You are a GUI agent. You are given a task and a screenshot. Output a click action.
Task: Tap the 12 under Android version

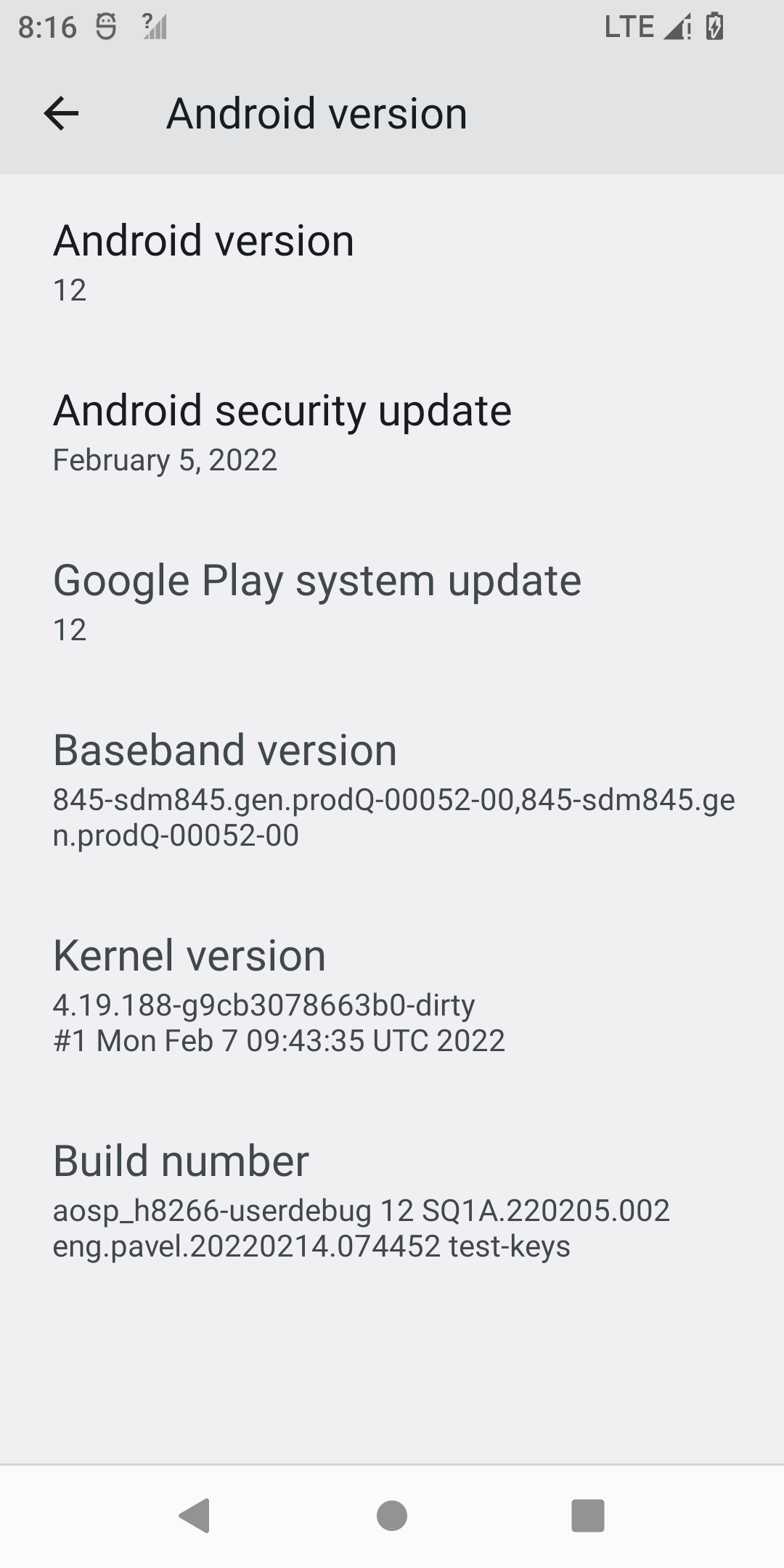click(x=70, y=290)
